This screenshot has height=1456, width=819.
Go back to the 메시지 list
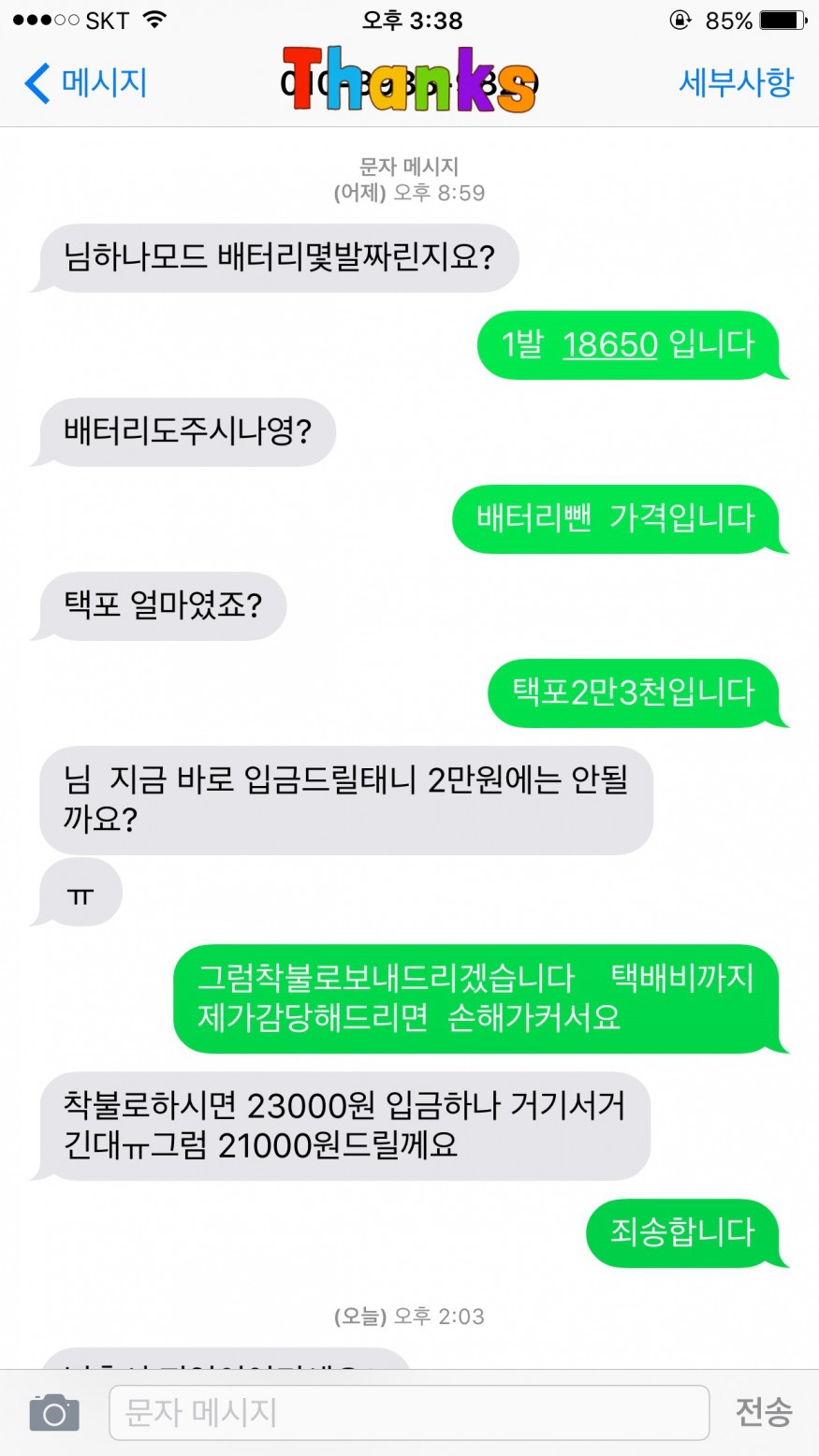click(x=86, y=83)
